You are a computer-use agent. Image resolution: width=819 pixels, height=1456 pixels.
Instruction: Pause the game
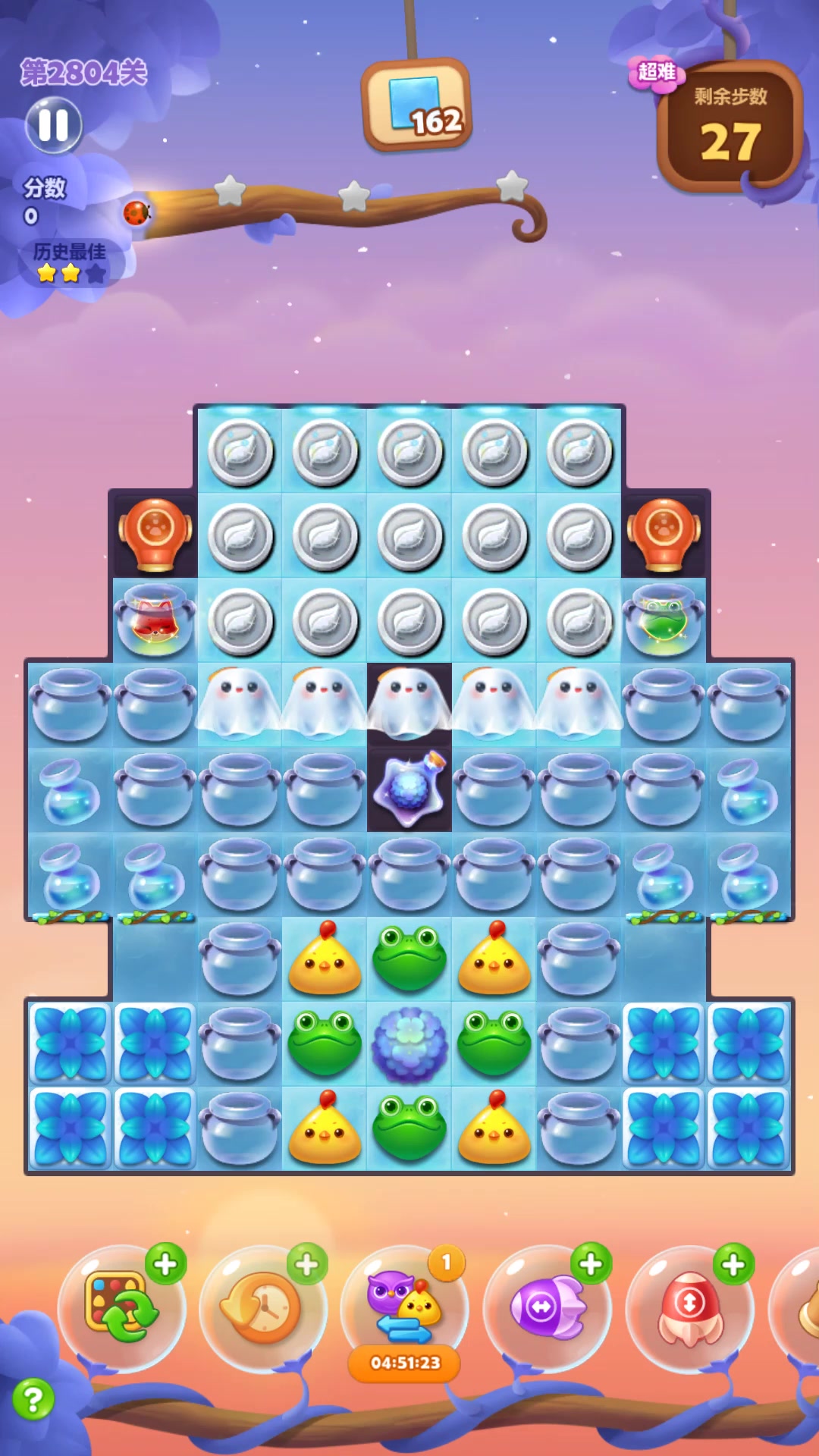[53, 125]
